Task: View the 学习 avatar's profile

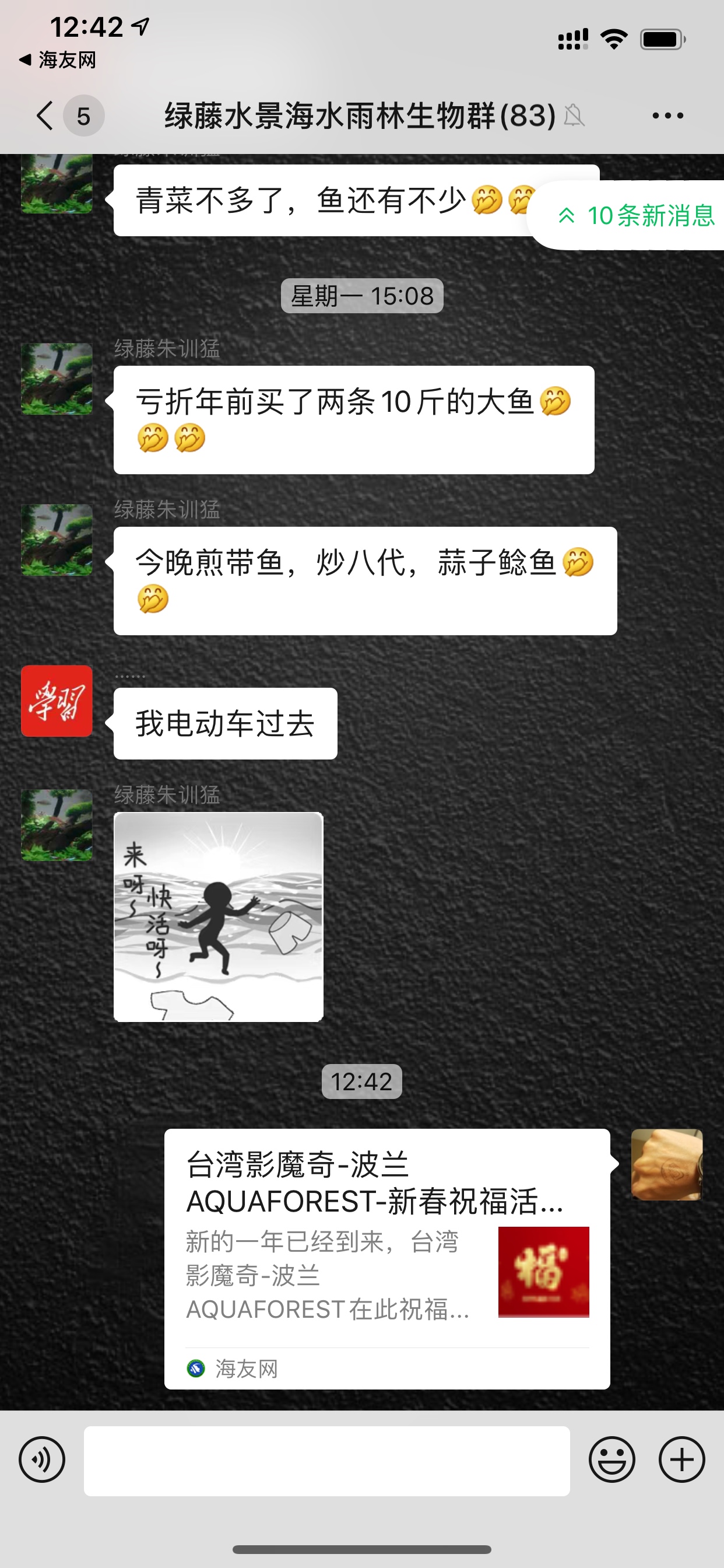Action: [57, 701]
